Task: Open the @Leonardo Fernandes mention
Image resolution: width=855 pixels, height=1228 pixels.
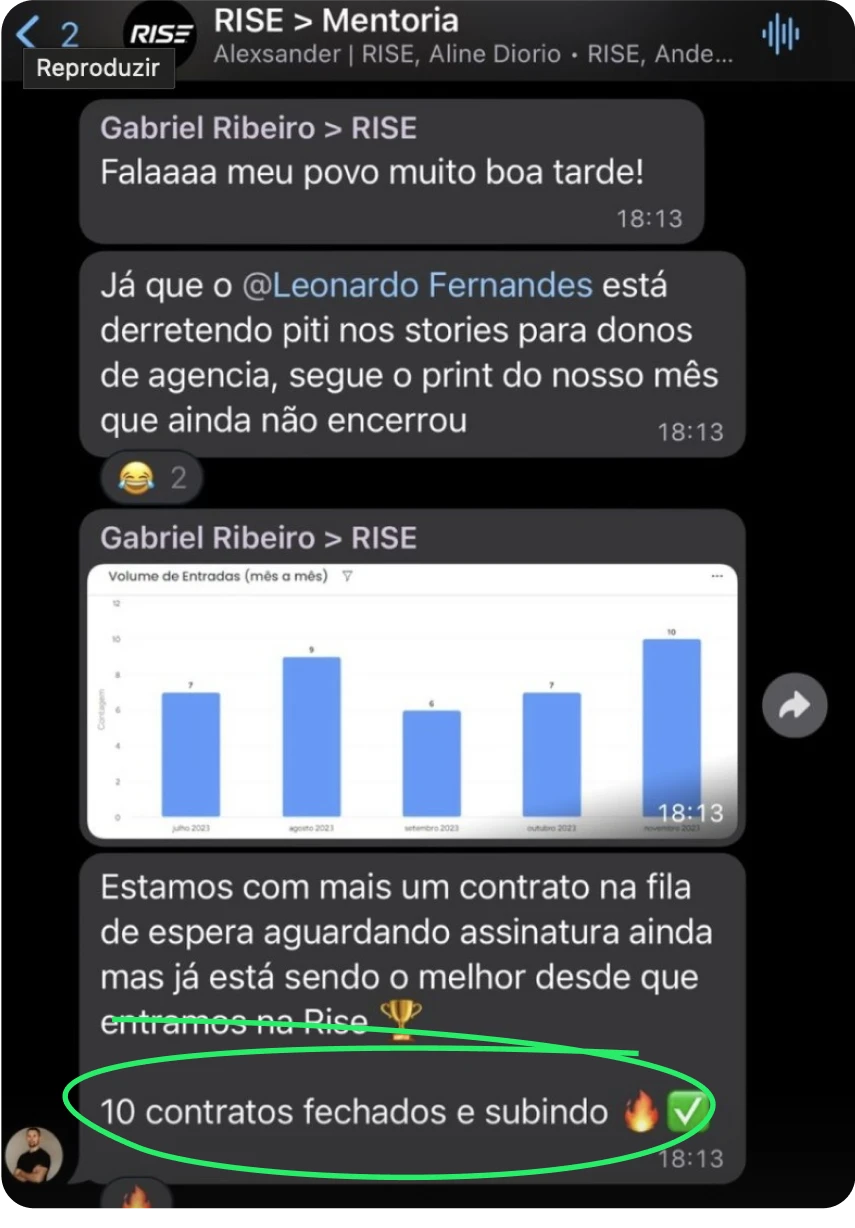Action: 417,286
